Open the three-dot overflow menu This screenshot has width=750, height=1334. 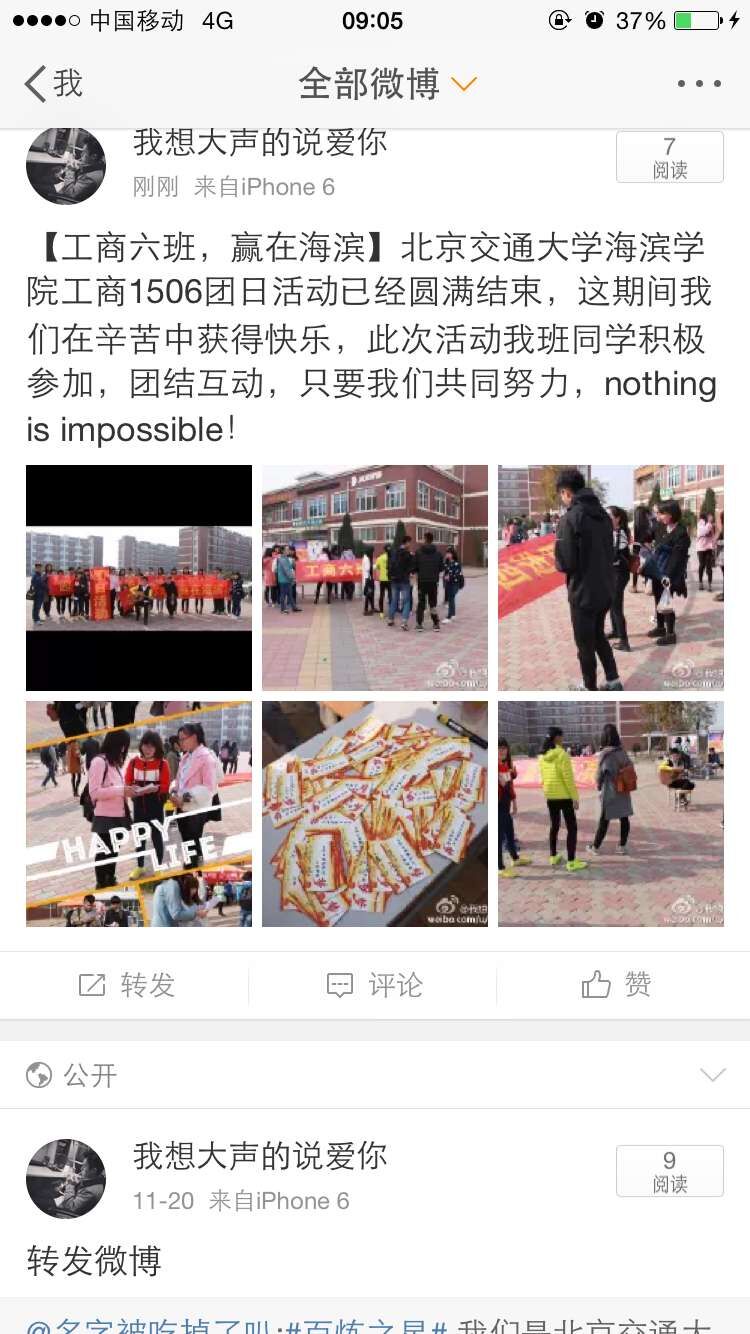coord(698,84)
